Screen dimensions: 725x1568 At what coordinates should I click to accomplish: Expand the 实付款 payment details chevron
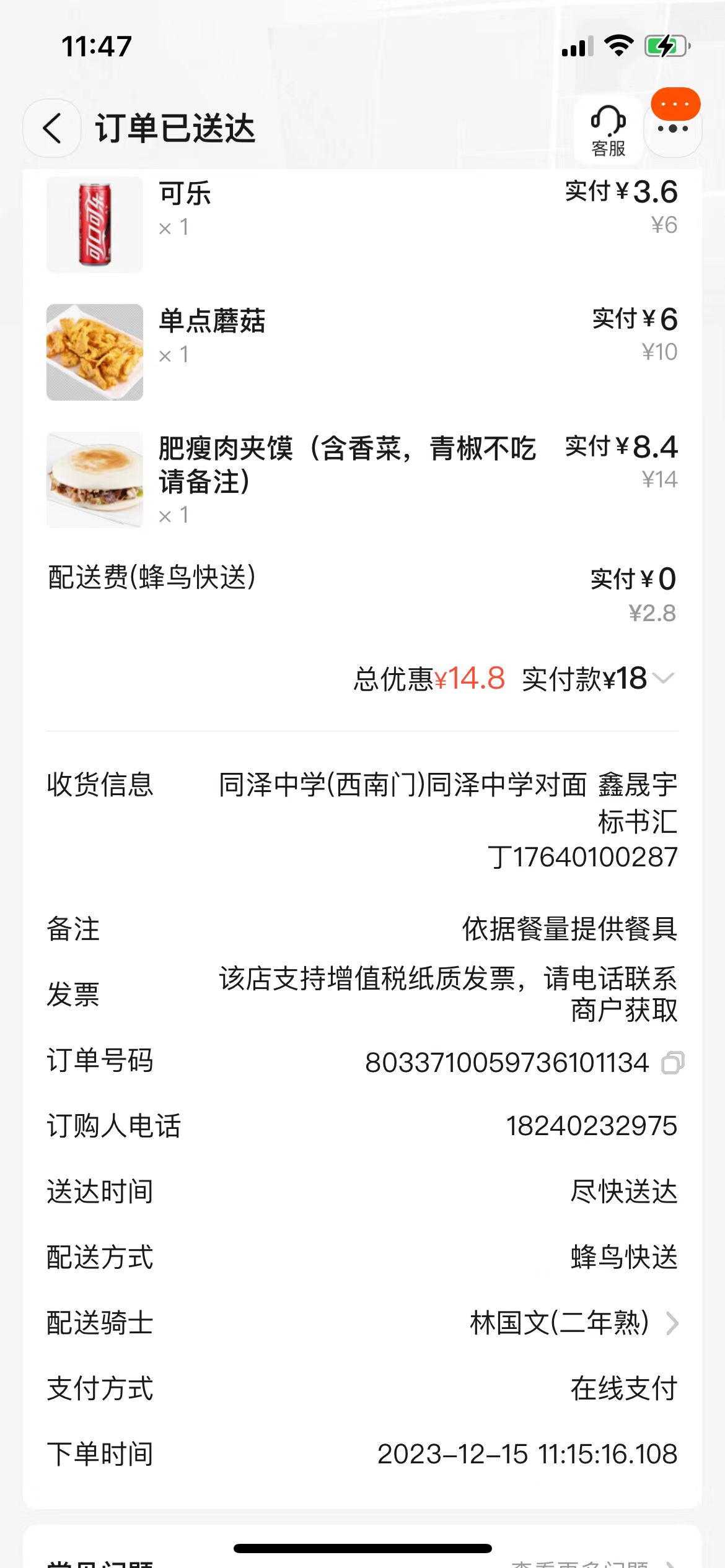(664, 678)
